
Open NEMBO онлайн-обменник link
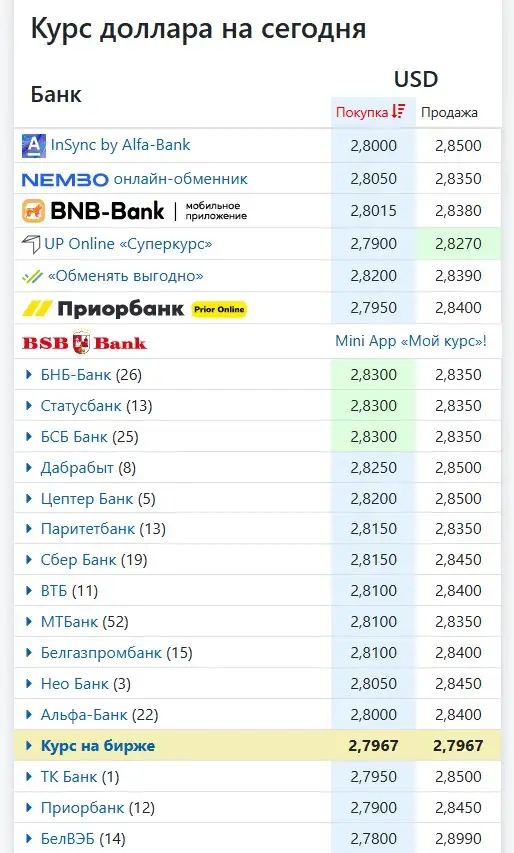click(x=134, y=179)
